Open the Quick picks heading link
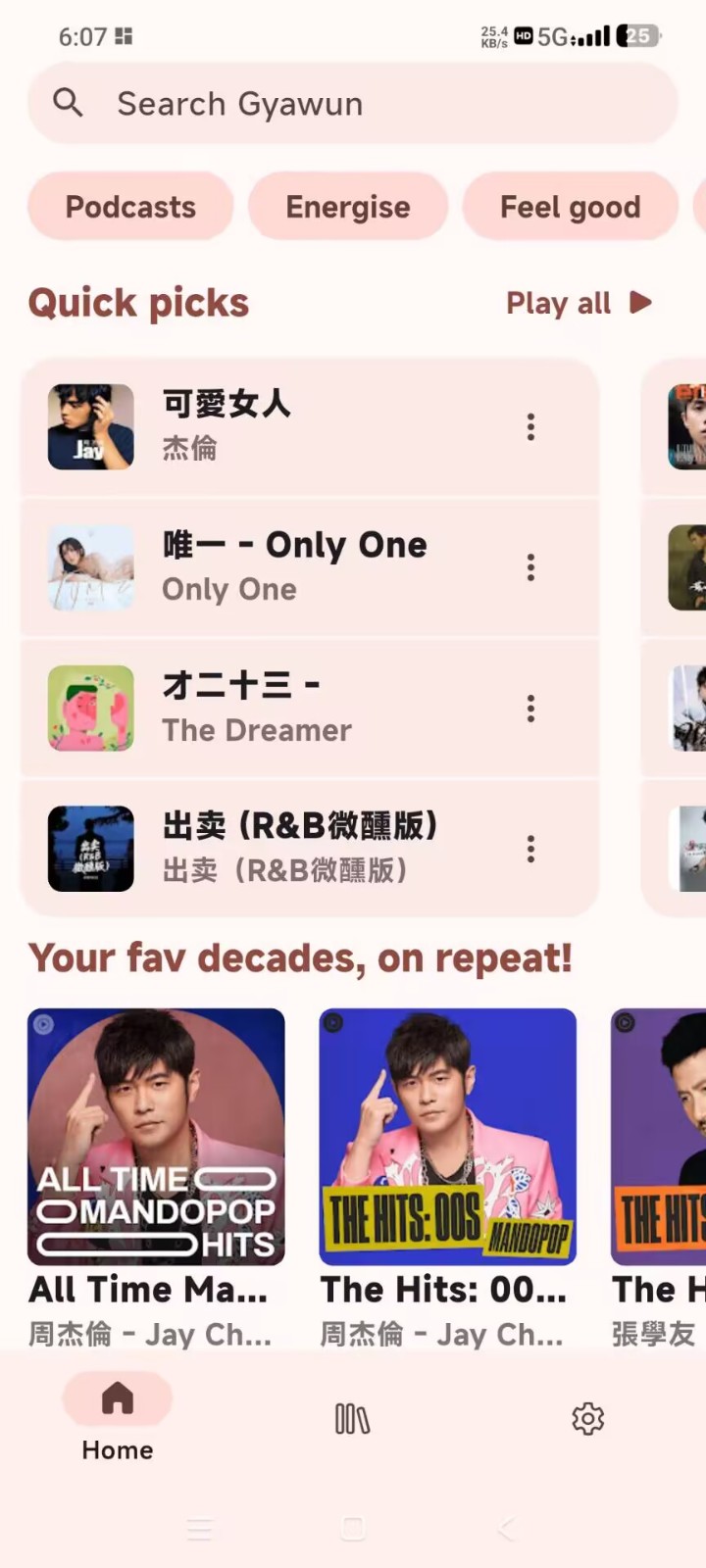Image resolution: width=706 pixels, height=1568 pixels. [137, 302]
